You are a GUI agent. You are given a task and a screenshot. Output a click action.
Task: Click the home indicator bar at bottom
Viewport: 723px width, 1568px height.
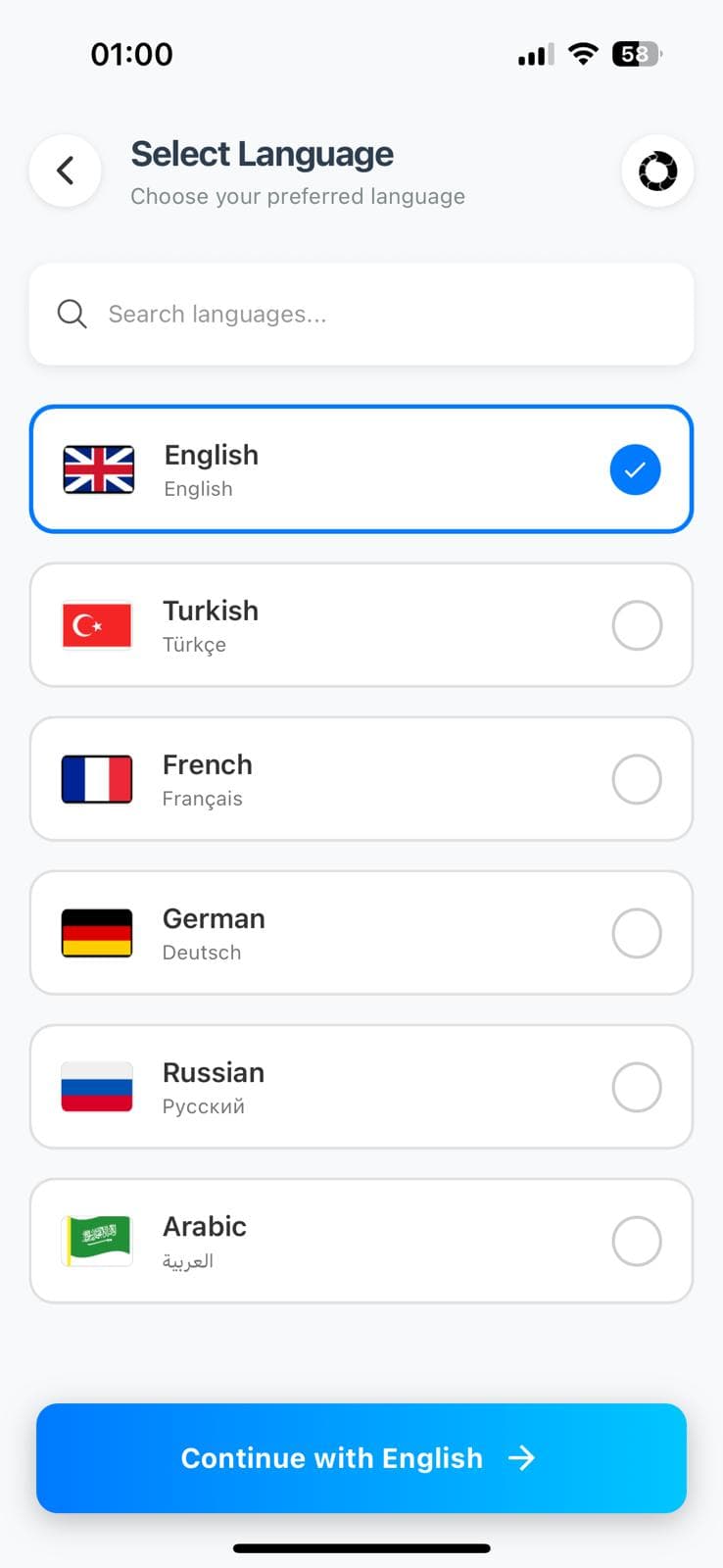(x=361, y=1547)
